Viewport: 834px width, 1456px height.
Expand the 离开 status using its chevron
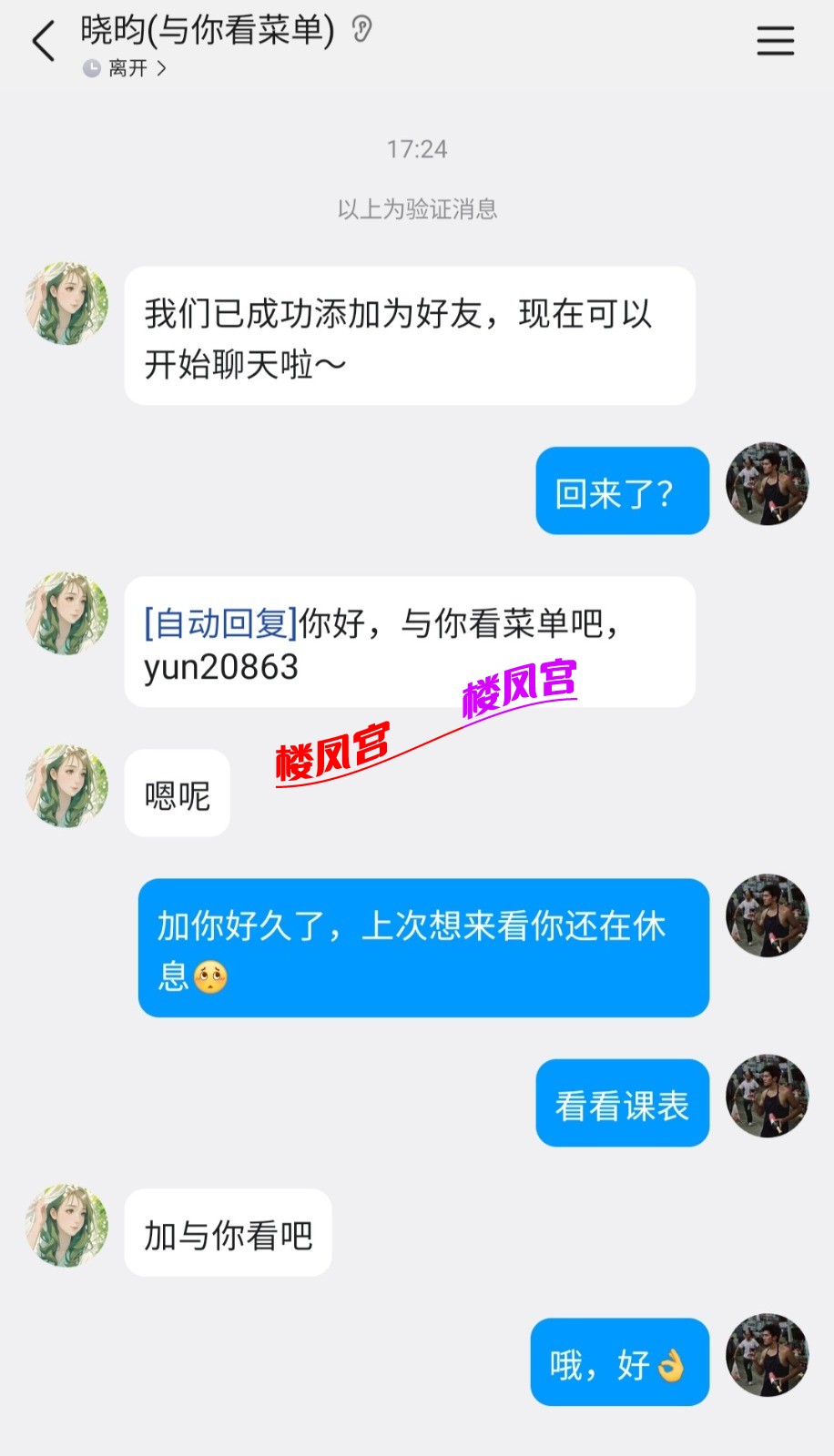pos(161,69)
